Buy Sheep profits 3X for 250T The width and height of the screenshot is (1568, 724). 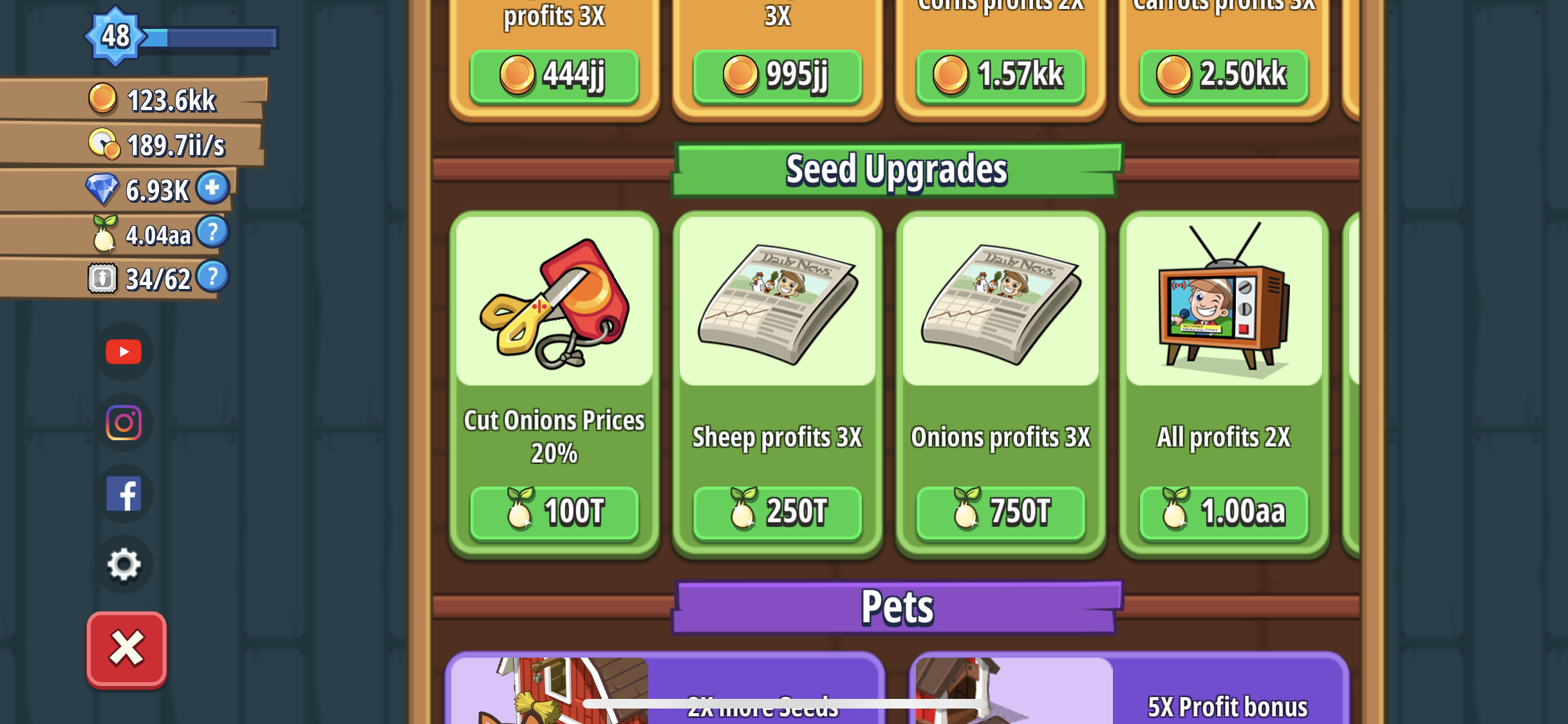(x=778, y=513)
